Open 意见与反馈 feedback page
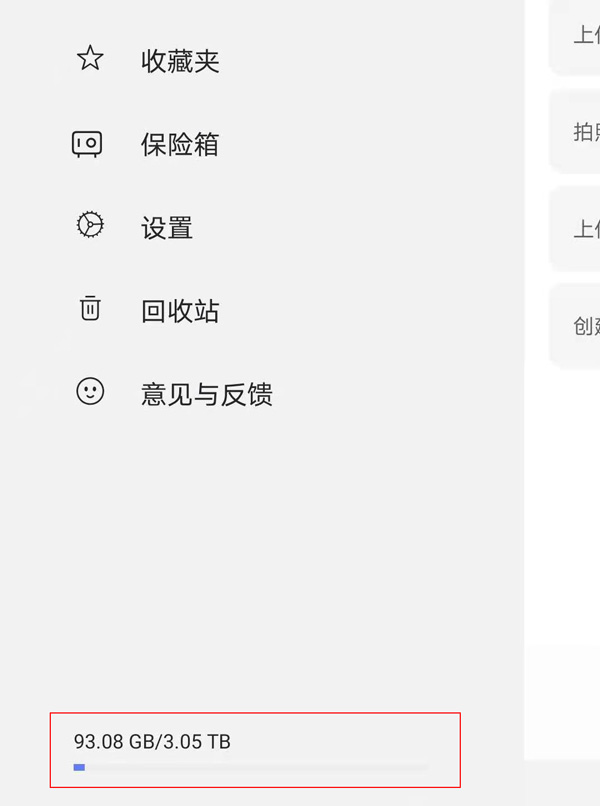 [x=206, y=394]
